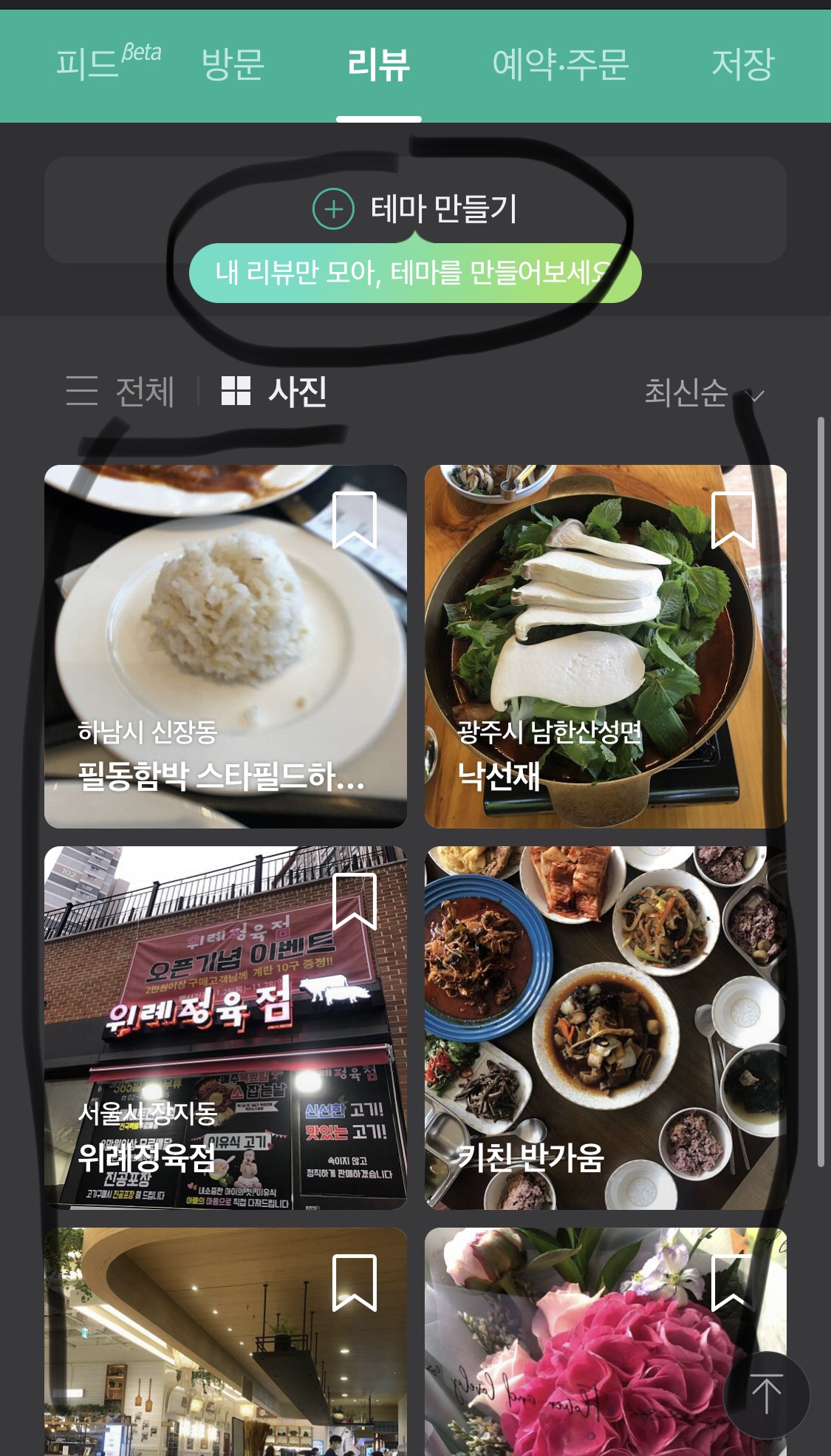831x1456 pixels.
Task: Switch to 전체 list view
Action: [121, 391]
